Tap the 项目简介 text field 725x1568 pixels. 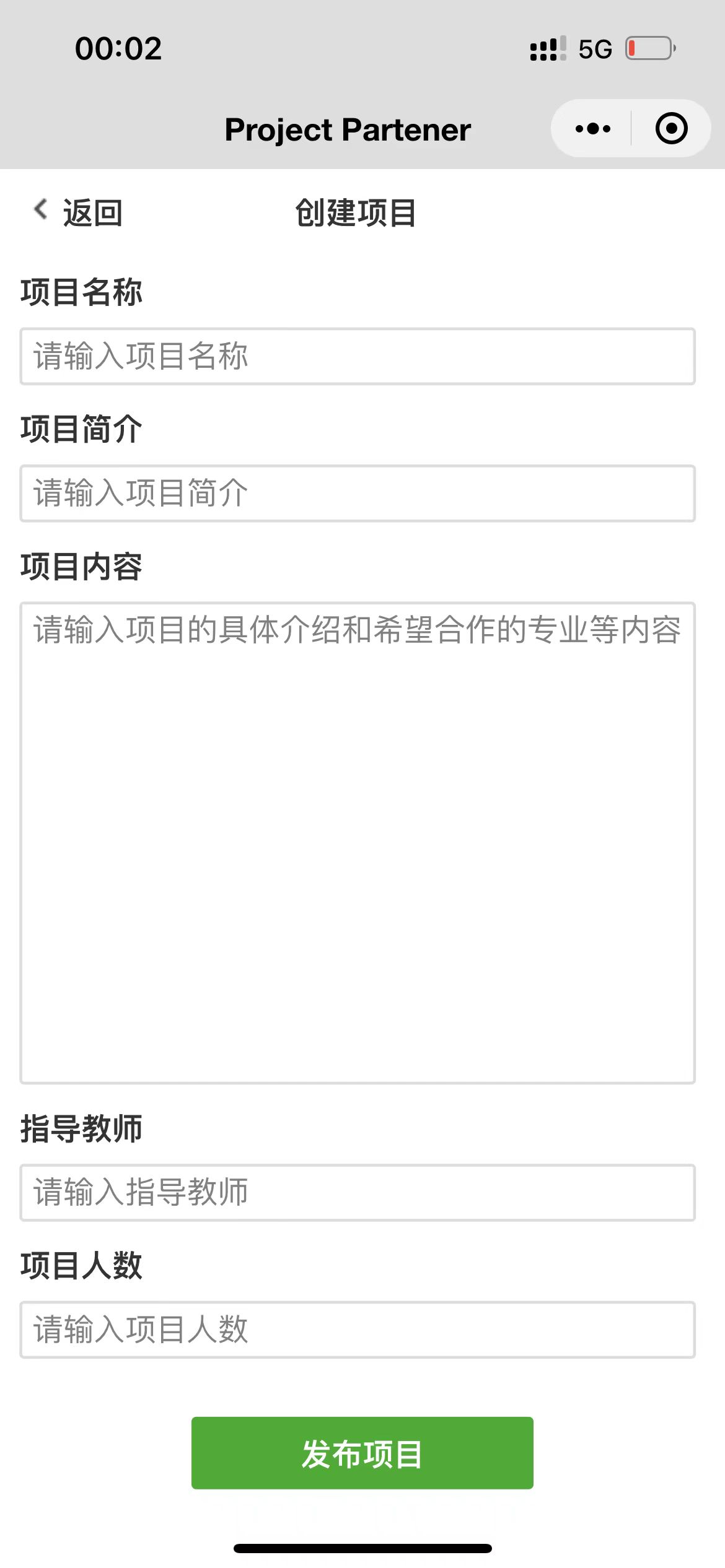(x=358, y=494)
